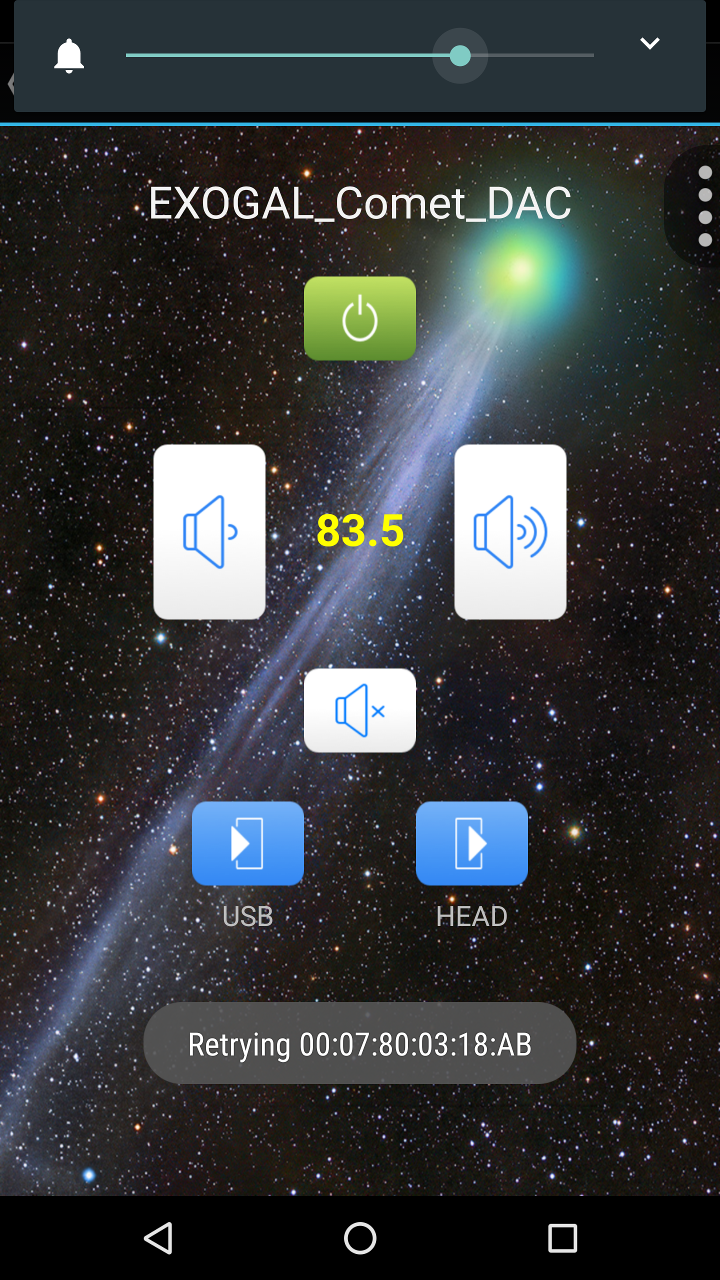The image size is (720, 1280).
Task: Expand the notification shade chevron
Action: pyautogui.click(x=649, y=44)
